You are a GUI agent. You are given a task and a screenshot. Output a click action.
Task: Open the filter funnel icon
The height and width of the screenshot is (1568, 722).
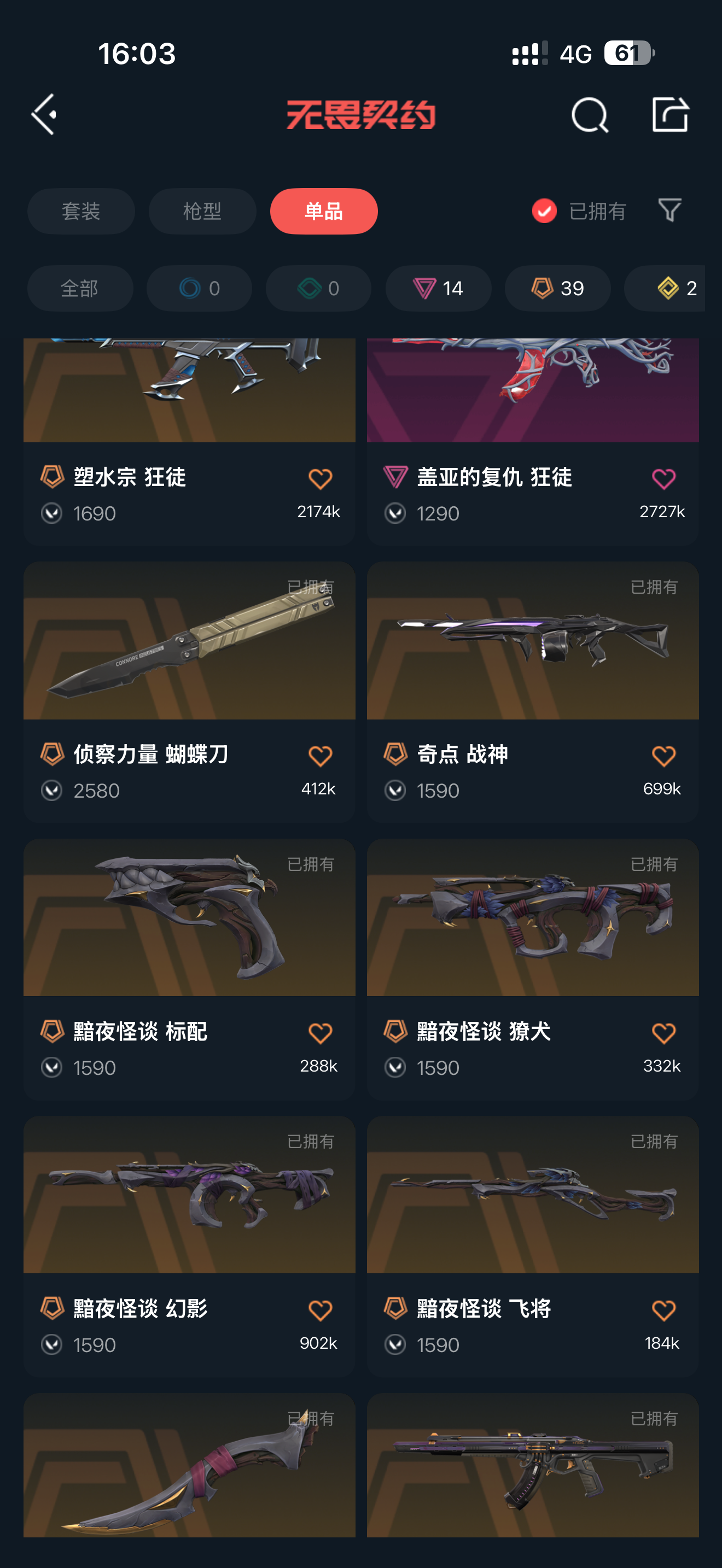point(669,210)
